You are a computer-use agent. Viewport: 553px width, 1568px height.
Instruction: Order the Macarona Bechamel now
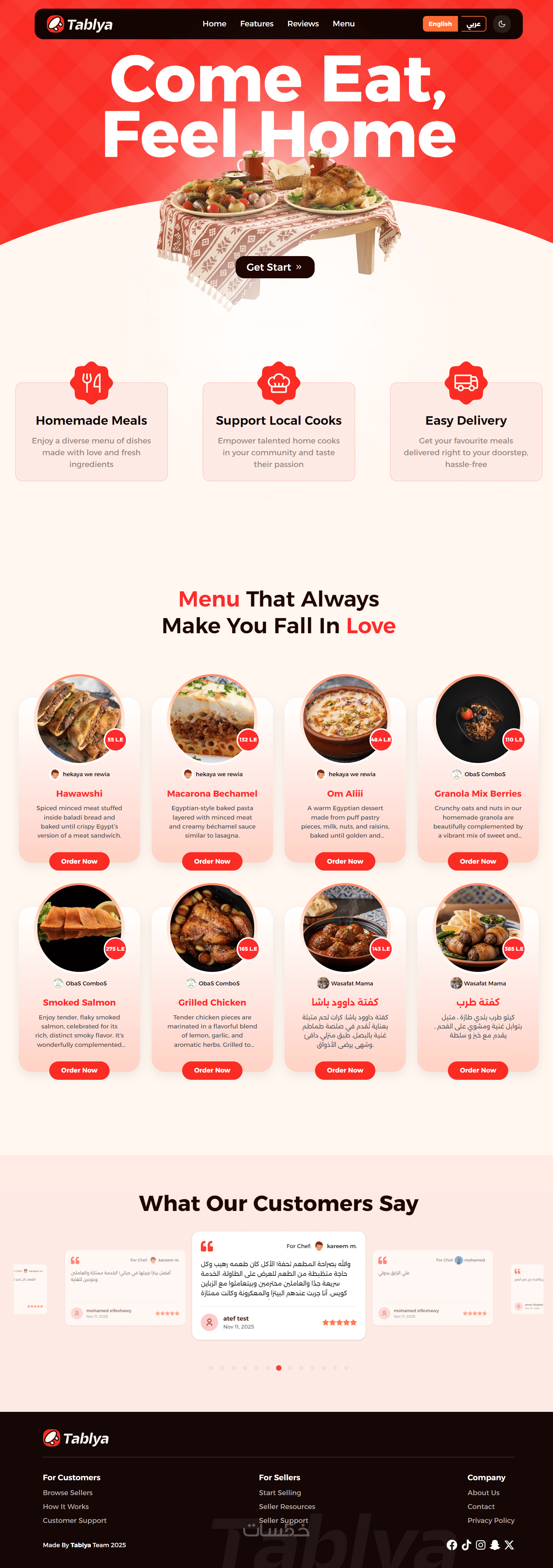[212, 861]
